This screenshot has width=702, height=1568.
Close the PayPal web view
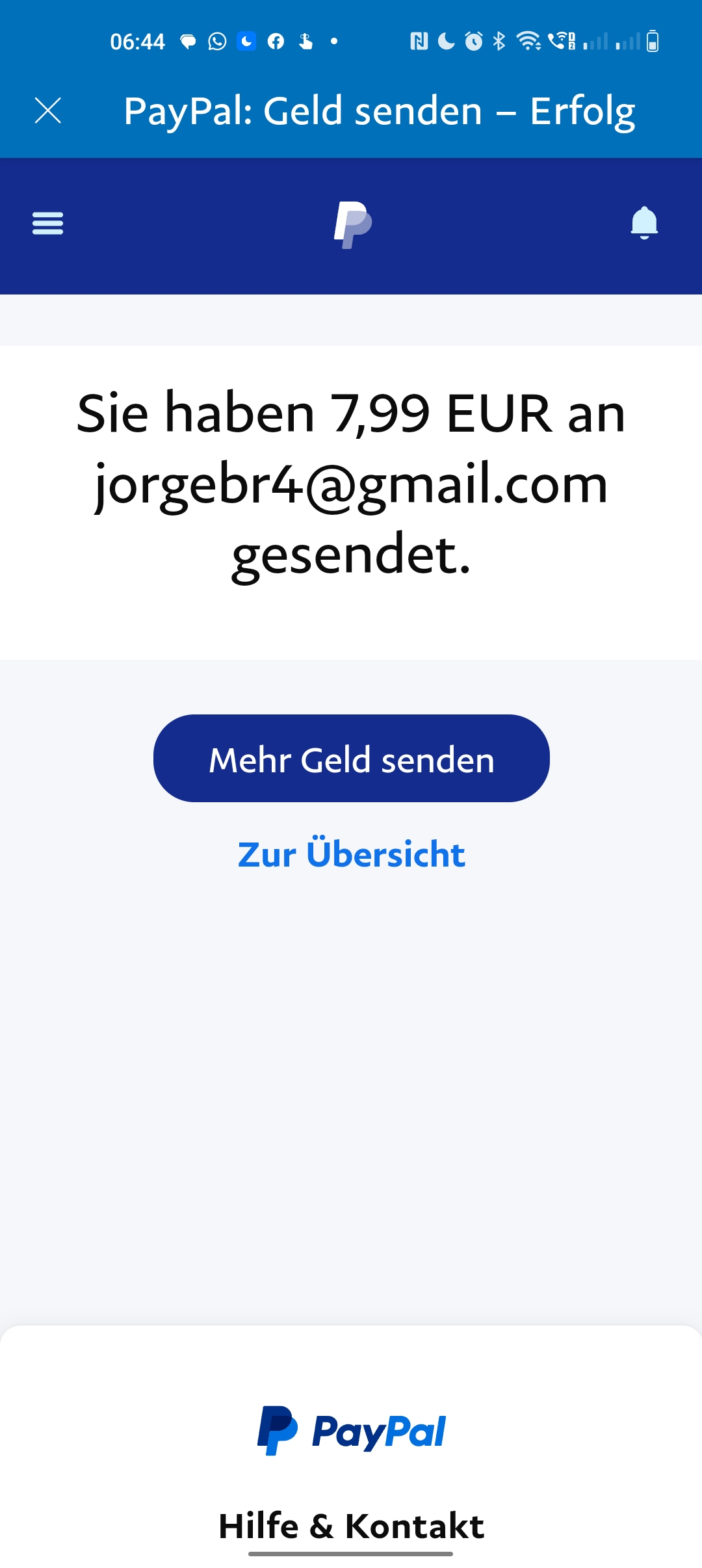coord(48,111)
